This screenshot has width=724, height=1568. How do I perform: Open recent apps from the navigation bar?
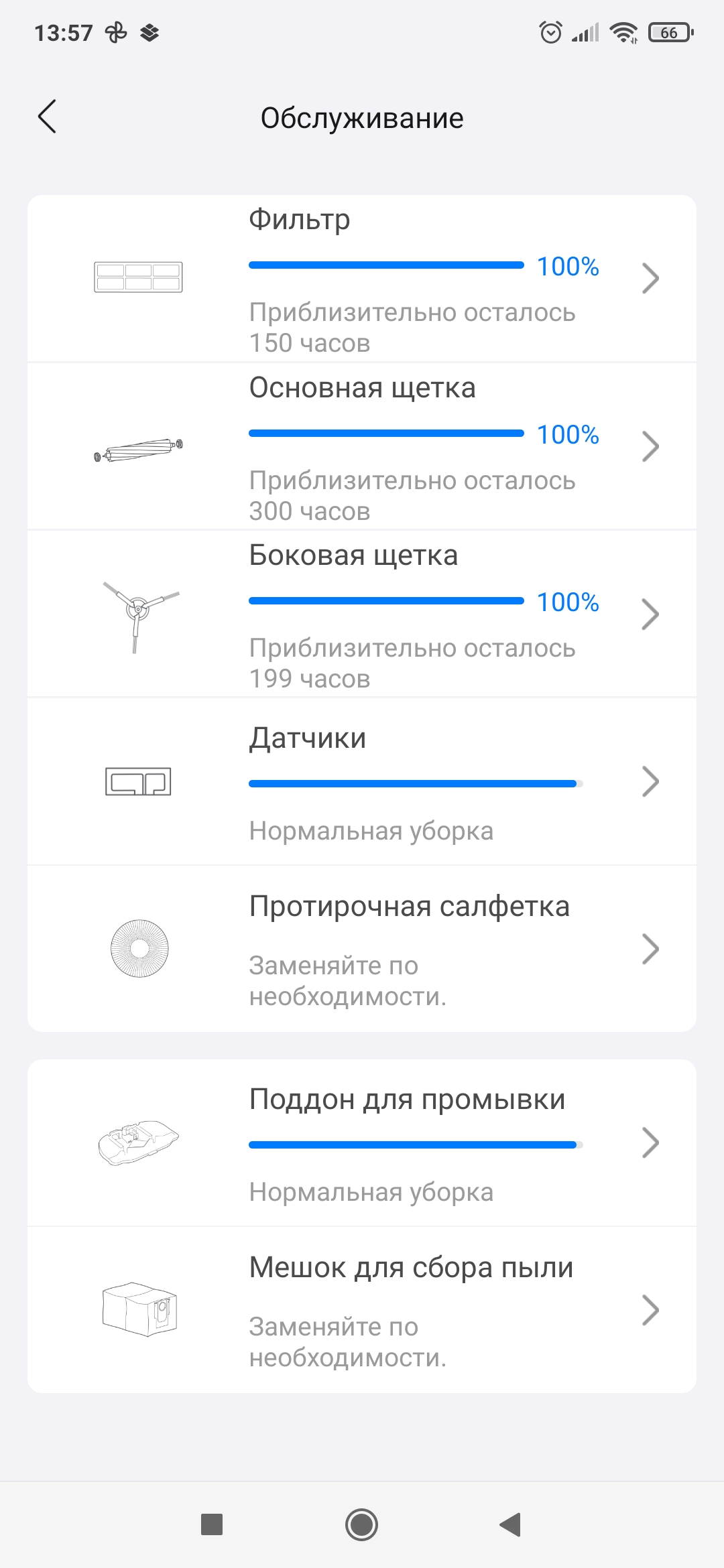point(212,1524)
